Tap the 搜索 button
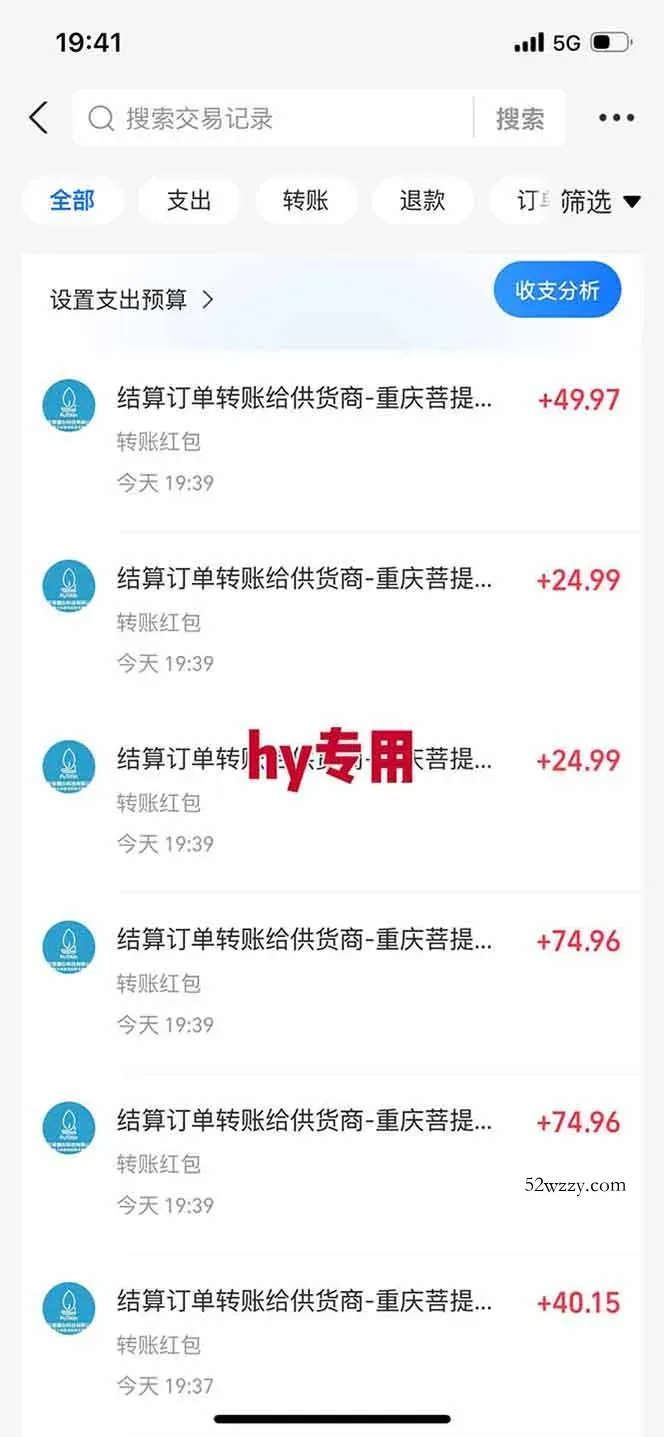The height and width of the screenshot is (1437, 664). coord(520,119)
